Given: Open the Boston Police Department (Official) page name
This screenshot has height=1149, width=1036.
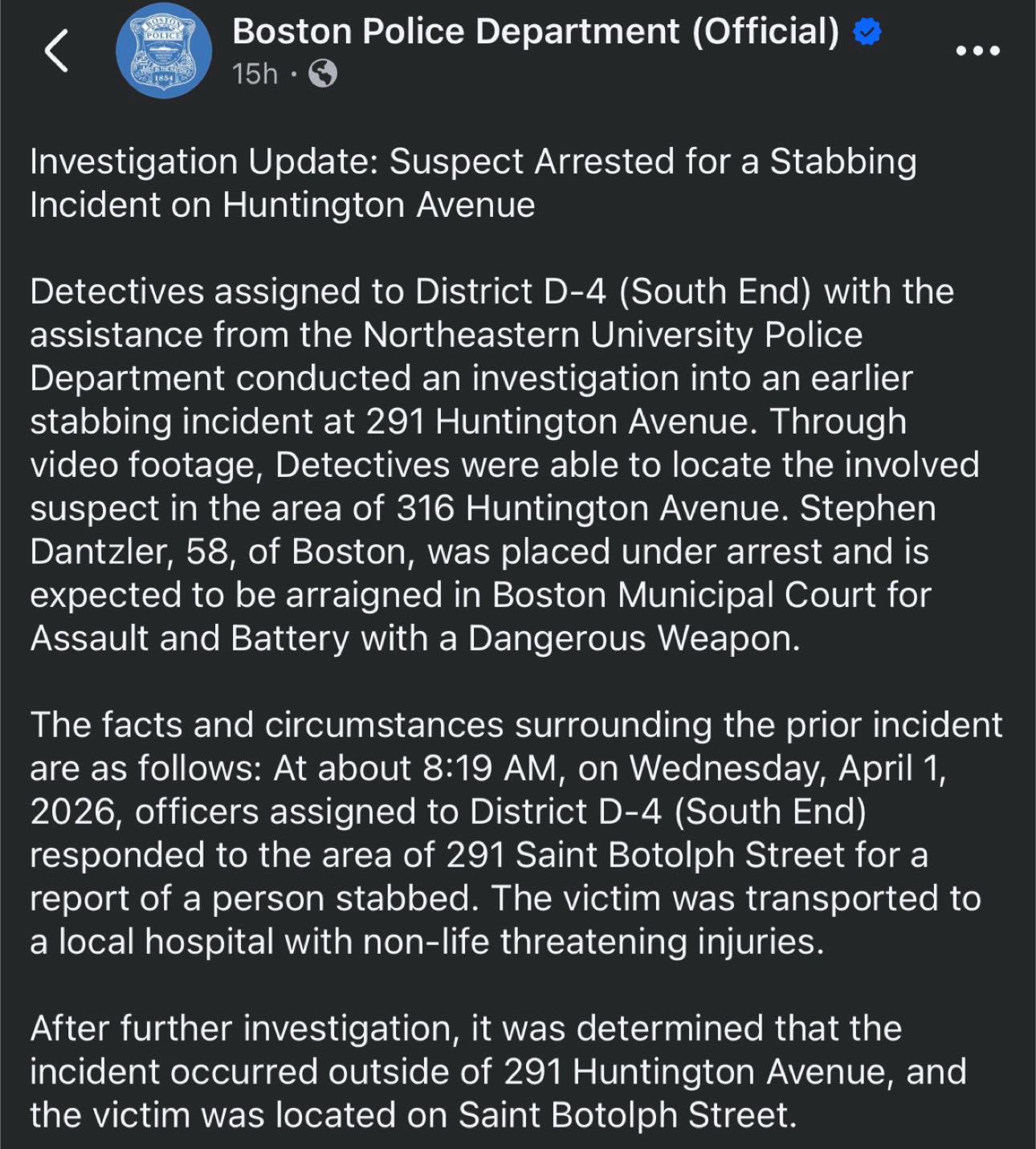Looking at the screenshot, I should [x=535, y=32].
